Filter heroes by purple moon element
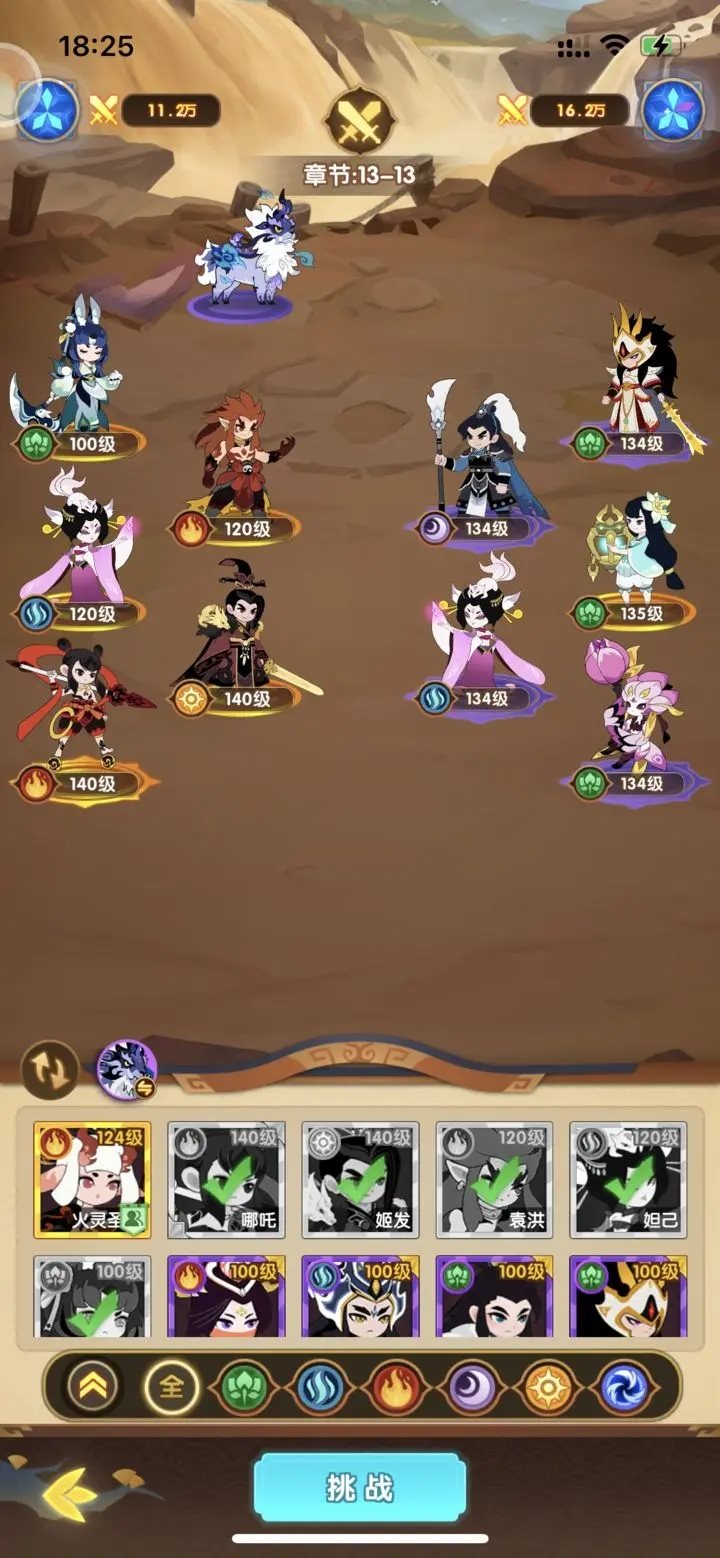This screenshot has width=720, height=1558. (472, 1387)
